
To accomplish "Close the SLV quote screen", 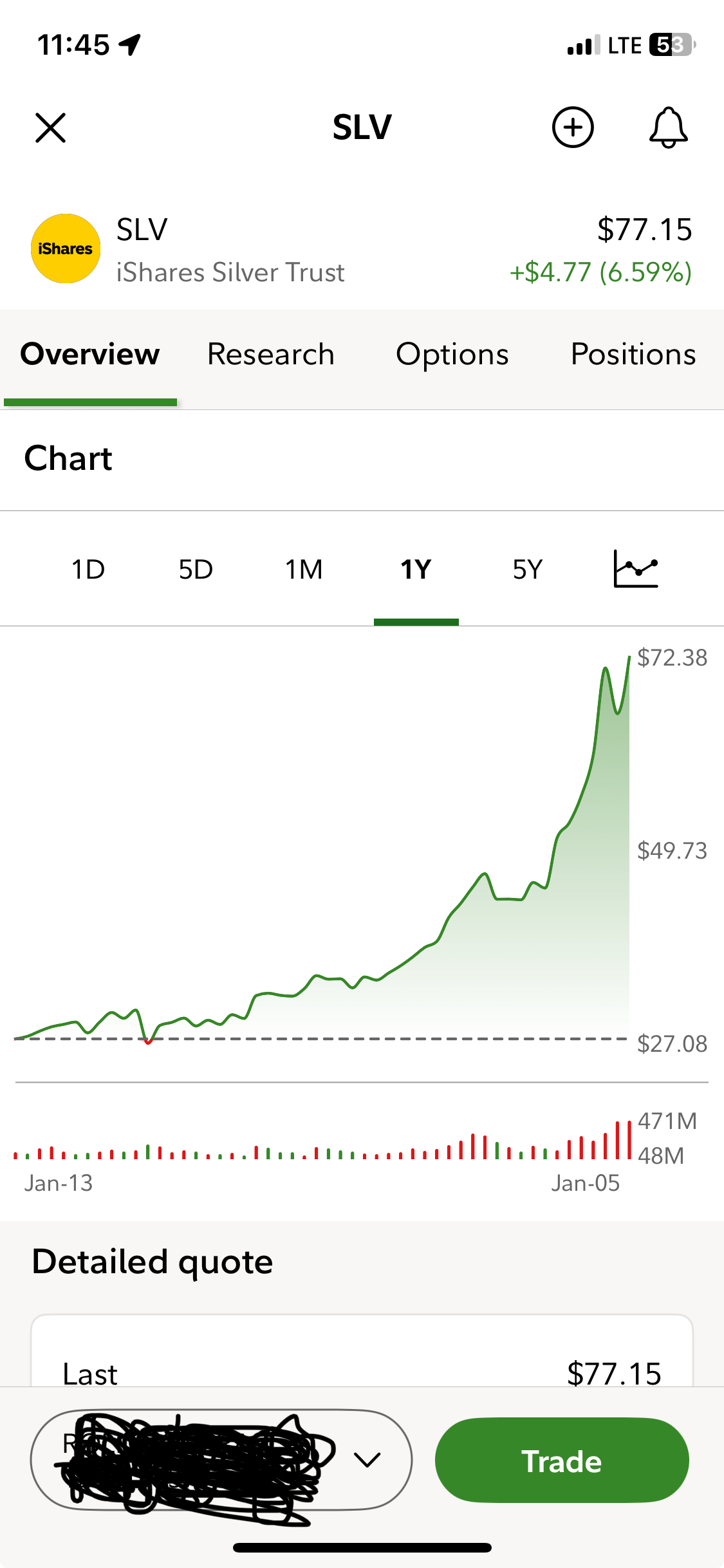I will click(50, 127).
